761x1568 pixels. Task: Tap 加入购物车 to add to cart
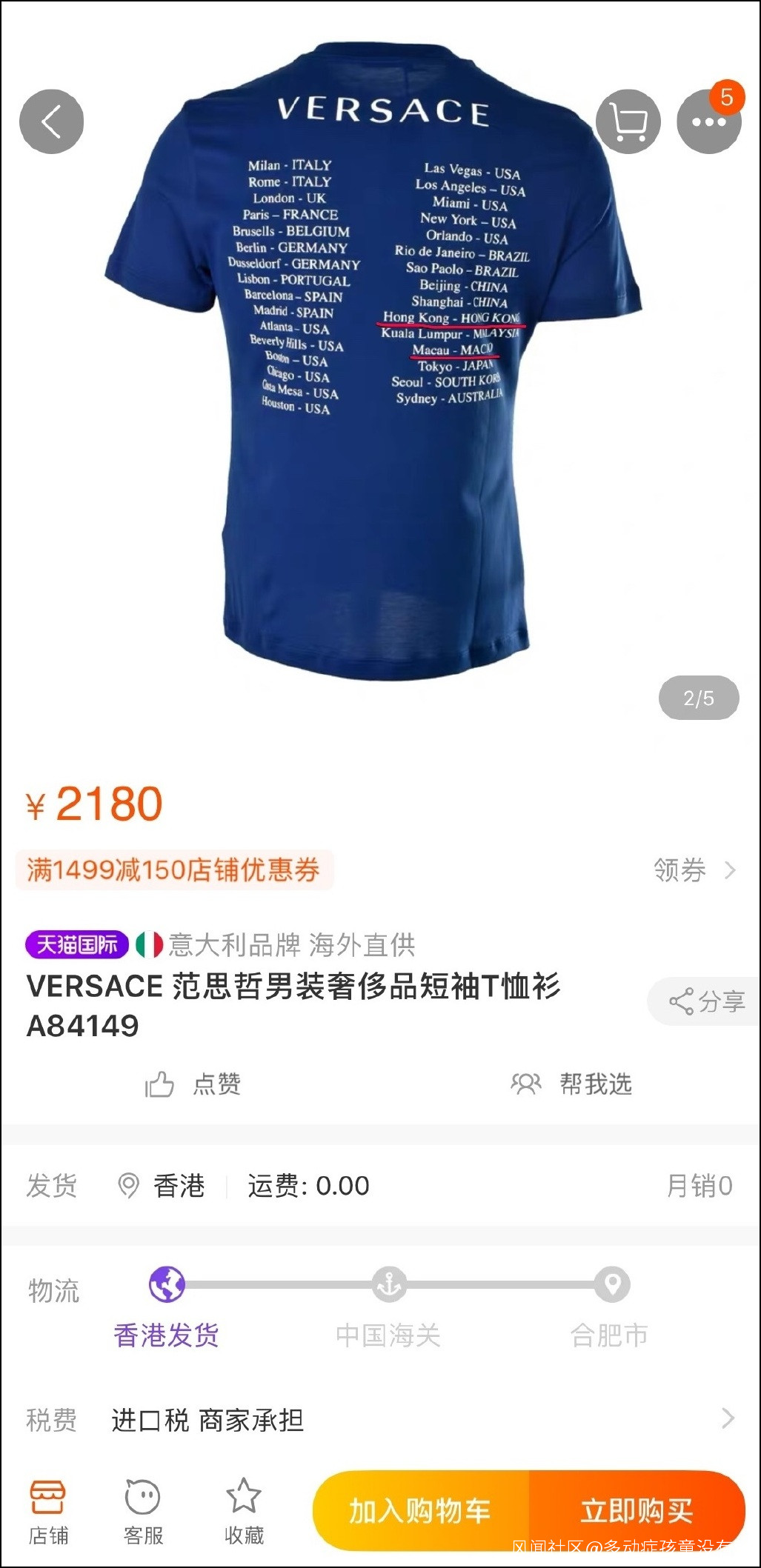point(420,1511)
